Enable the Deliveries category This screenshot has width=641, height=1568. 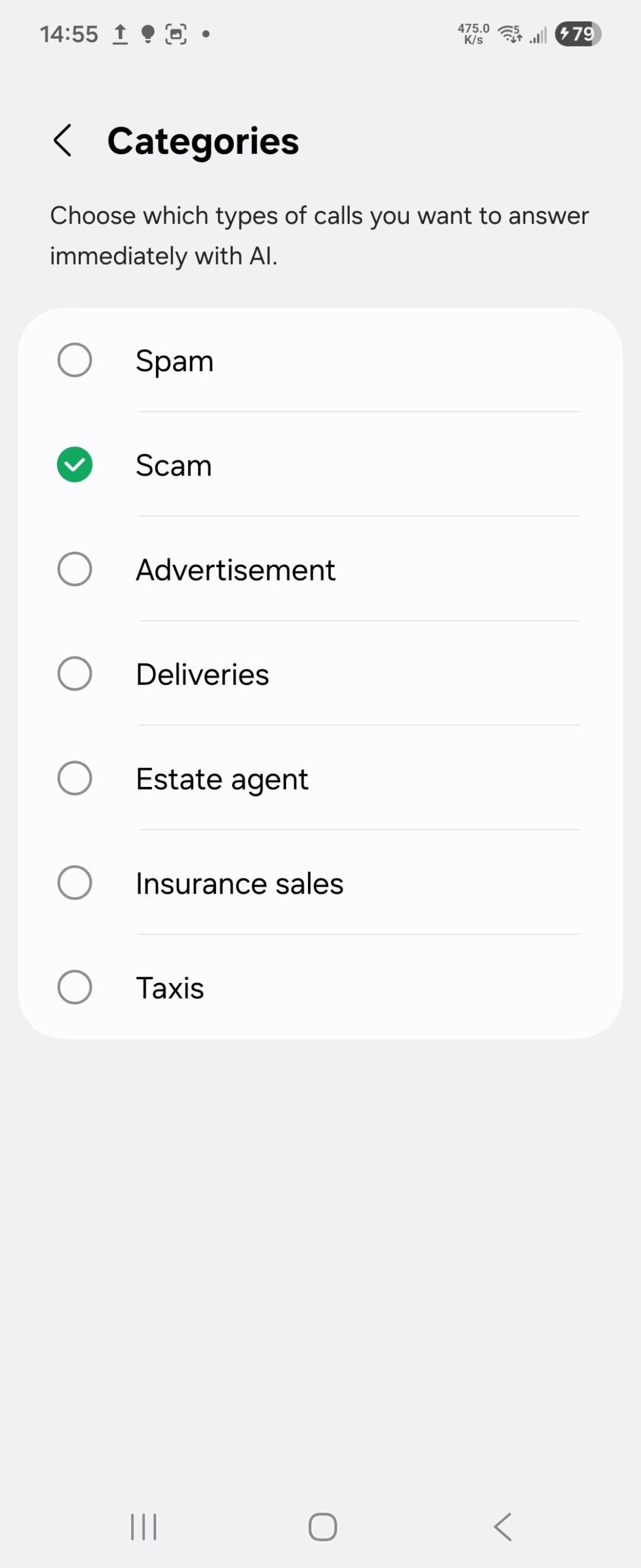tap(75, 674)
